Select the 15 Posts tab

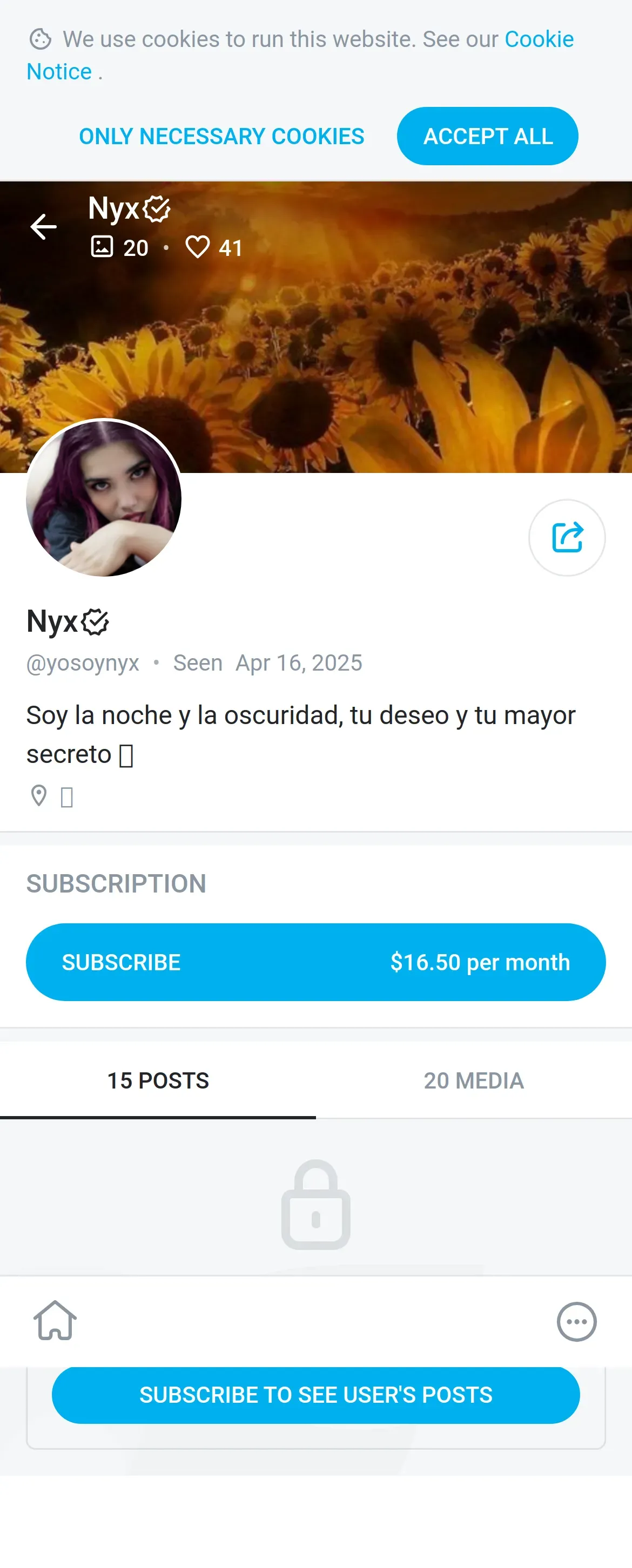pos(158,1080)
